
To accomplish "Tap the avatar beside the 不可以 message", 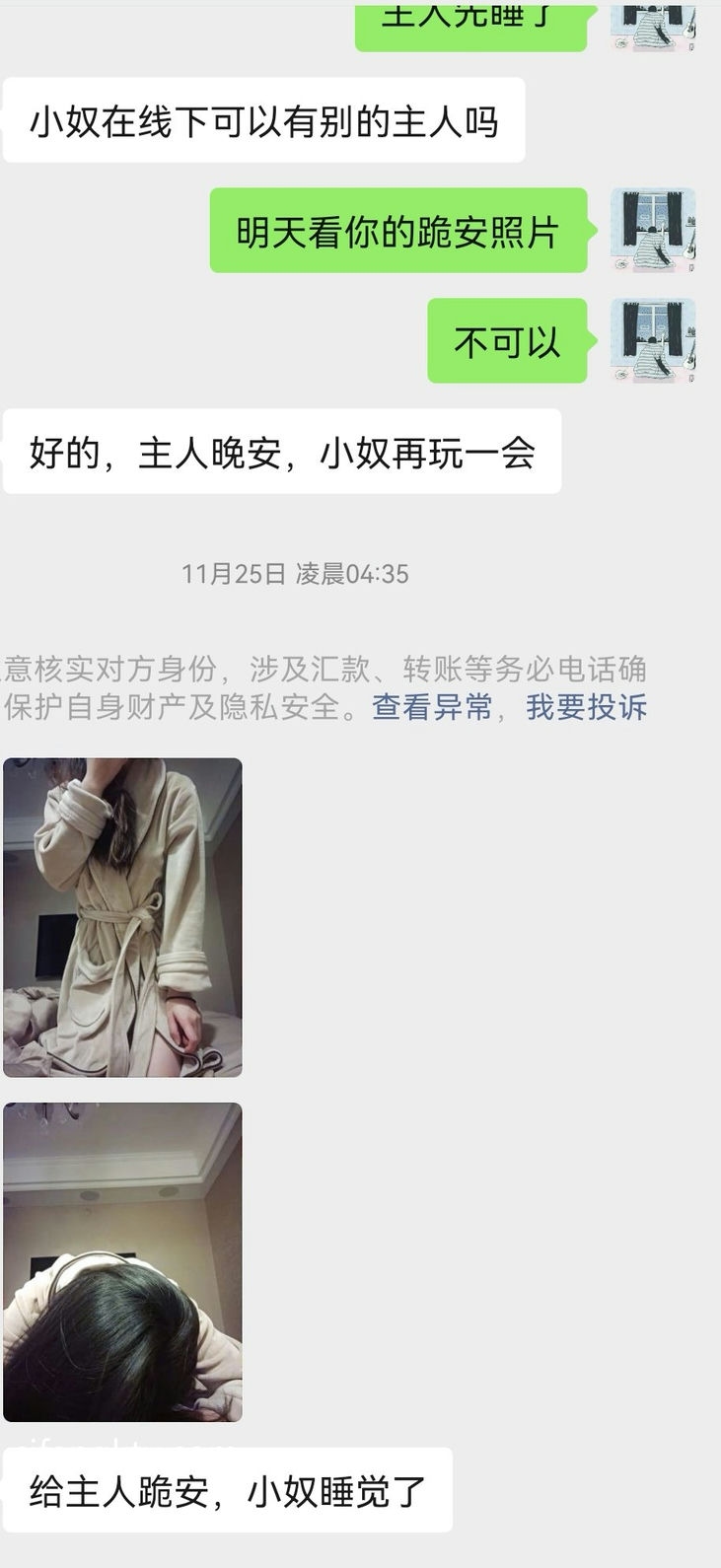I will click(x=653, y=340).
